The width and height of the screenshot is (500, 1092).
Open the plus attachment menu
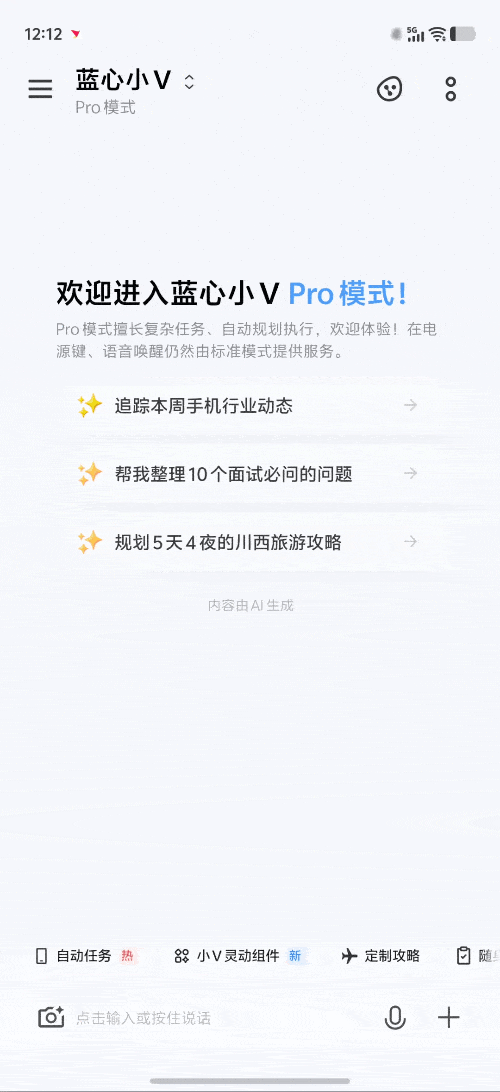(449, 1017)
